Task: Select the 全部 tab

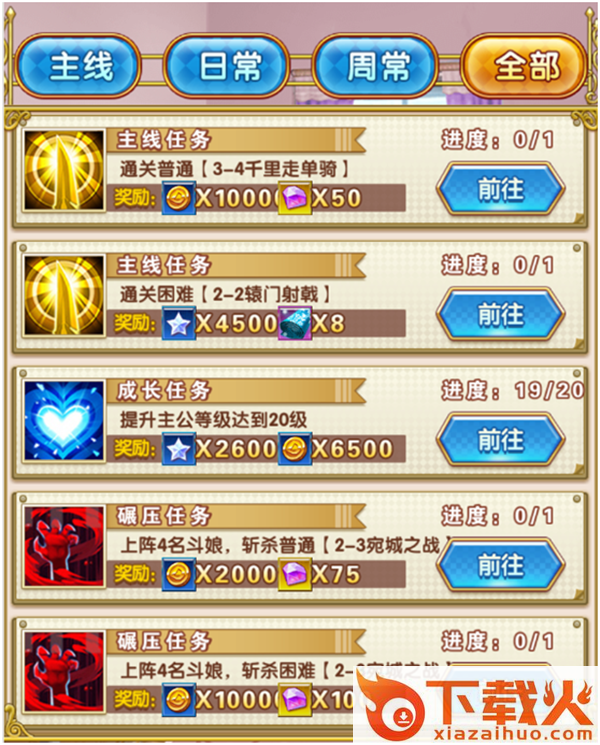Action: tap(525, 67)
